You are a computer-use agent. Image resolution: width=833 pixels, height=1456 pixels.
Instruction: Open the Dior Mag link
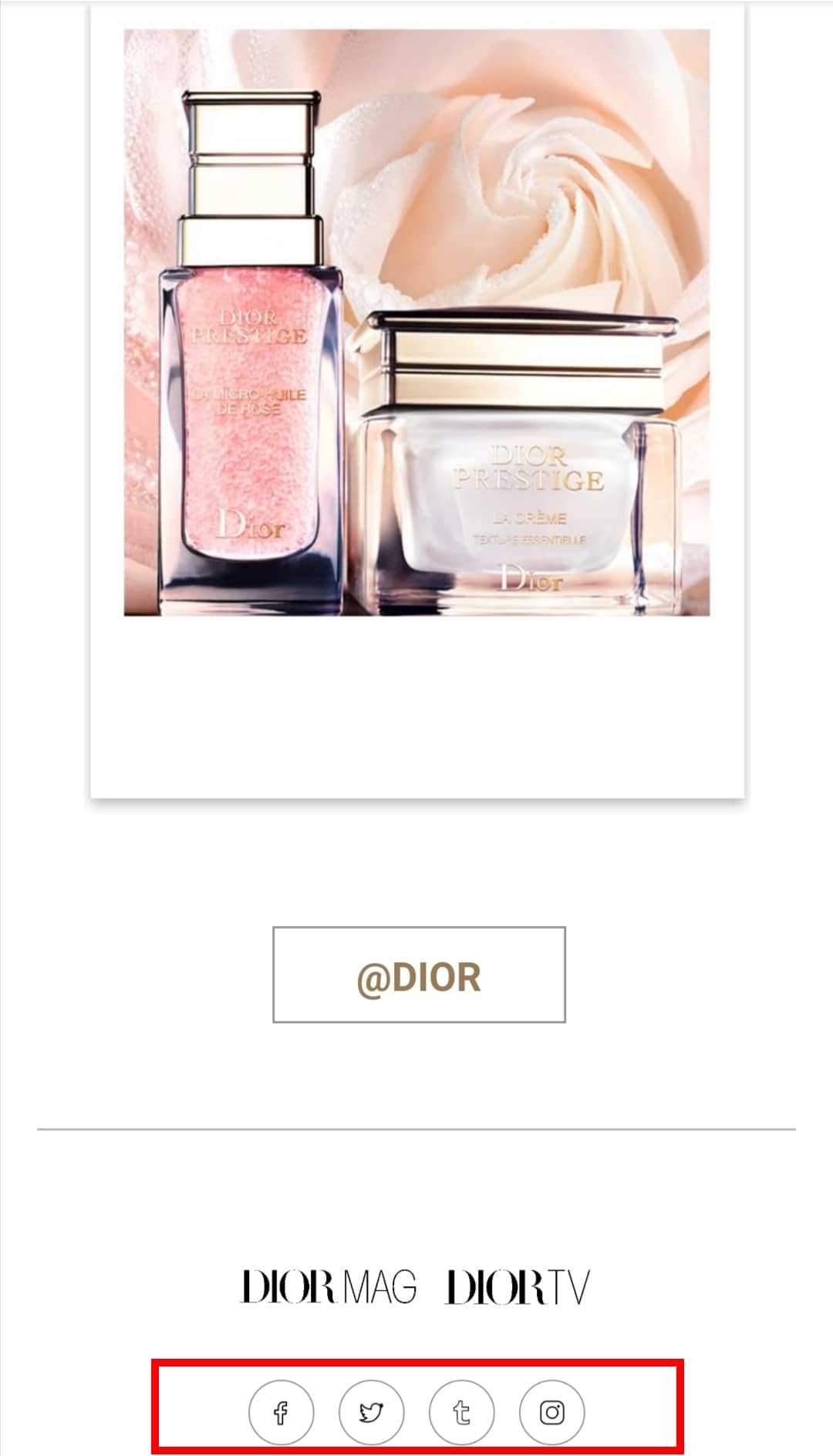pyautogui.click(x=329, y=1287)
